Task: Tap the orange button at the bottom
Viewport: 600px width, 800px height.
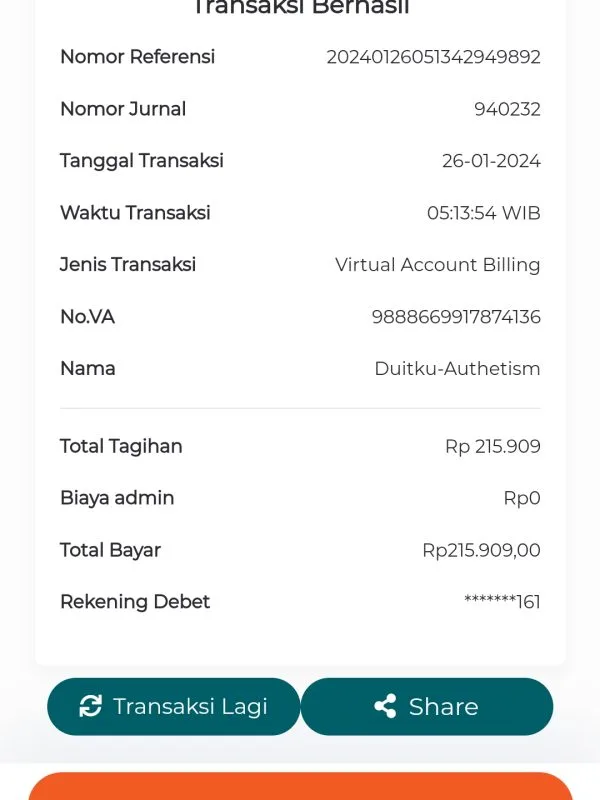Action: point(301,786)
